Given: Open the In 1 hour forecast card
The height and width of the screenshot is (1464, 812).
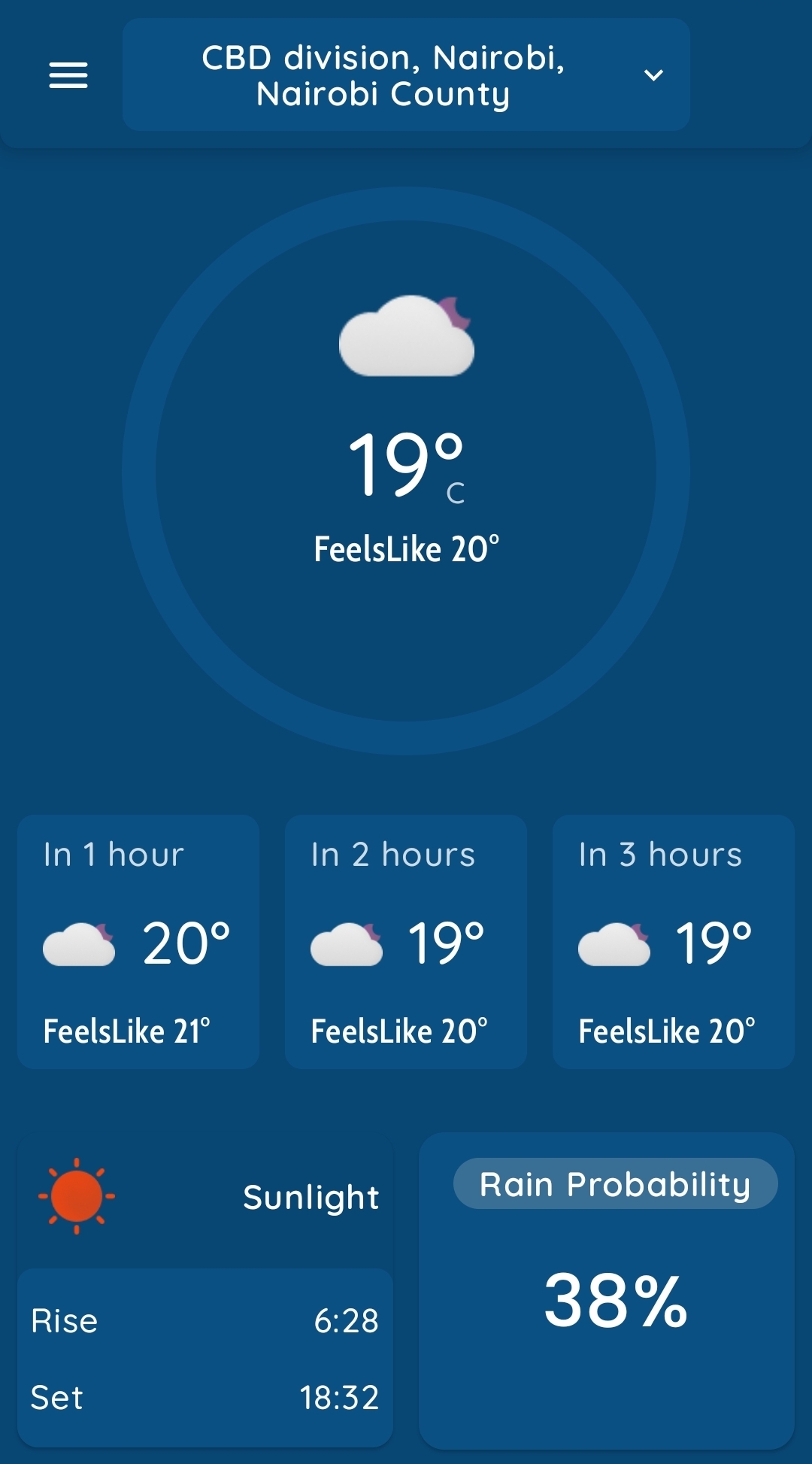Looking at the screenshot, I should coord(138,941).
